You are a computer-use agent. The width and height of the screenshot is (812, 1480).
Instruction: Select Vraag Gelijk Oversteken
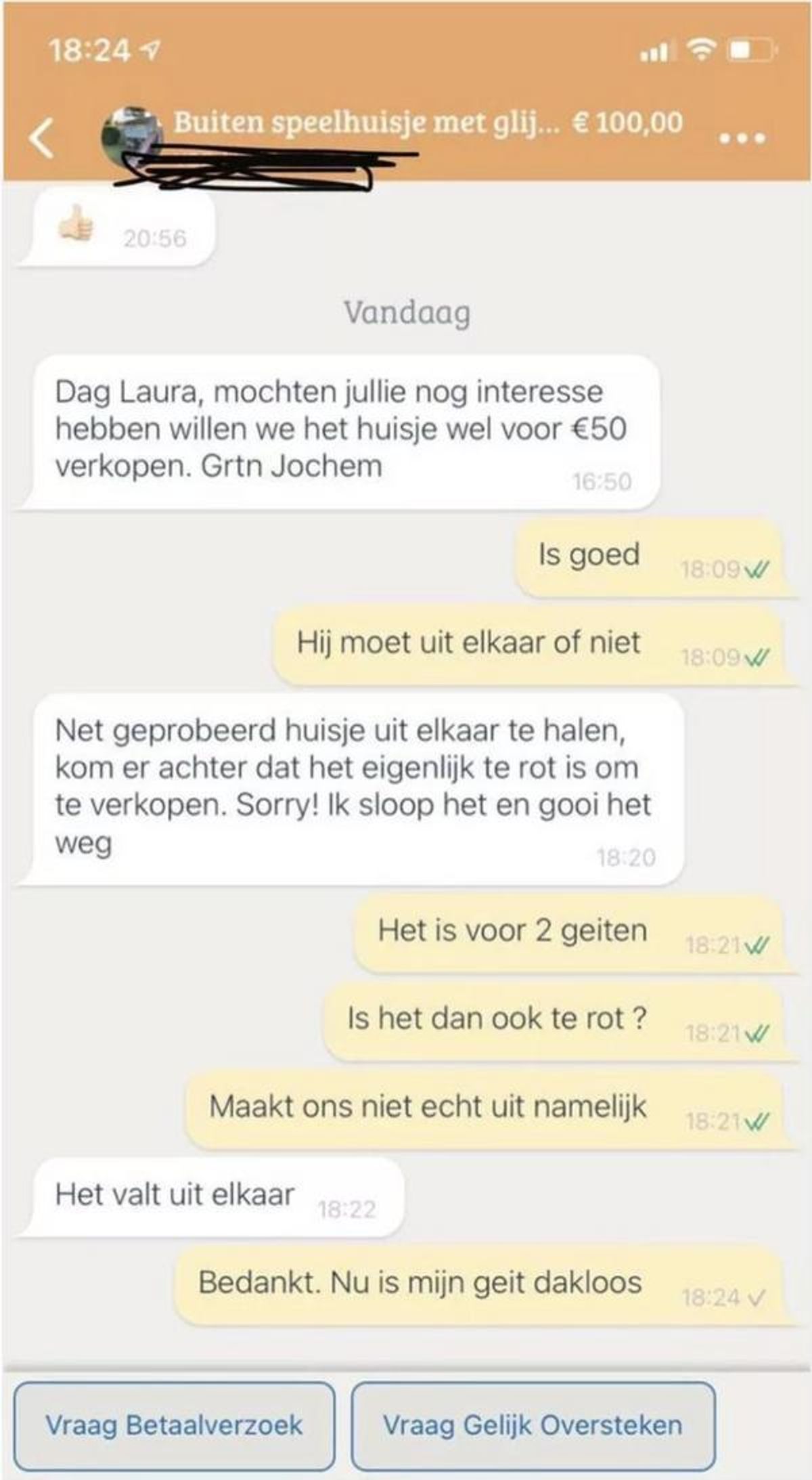pyautogui.click(x=533, y=1424)
